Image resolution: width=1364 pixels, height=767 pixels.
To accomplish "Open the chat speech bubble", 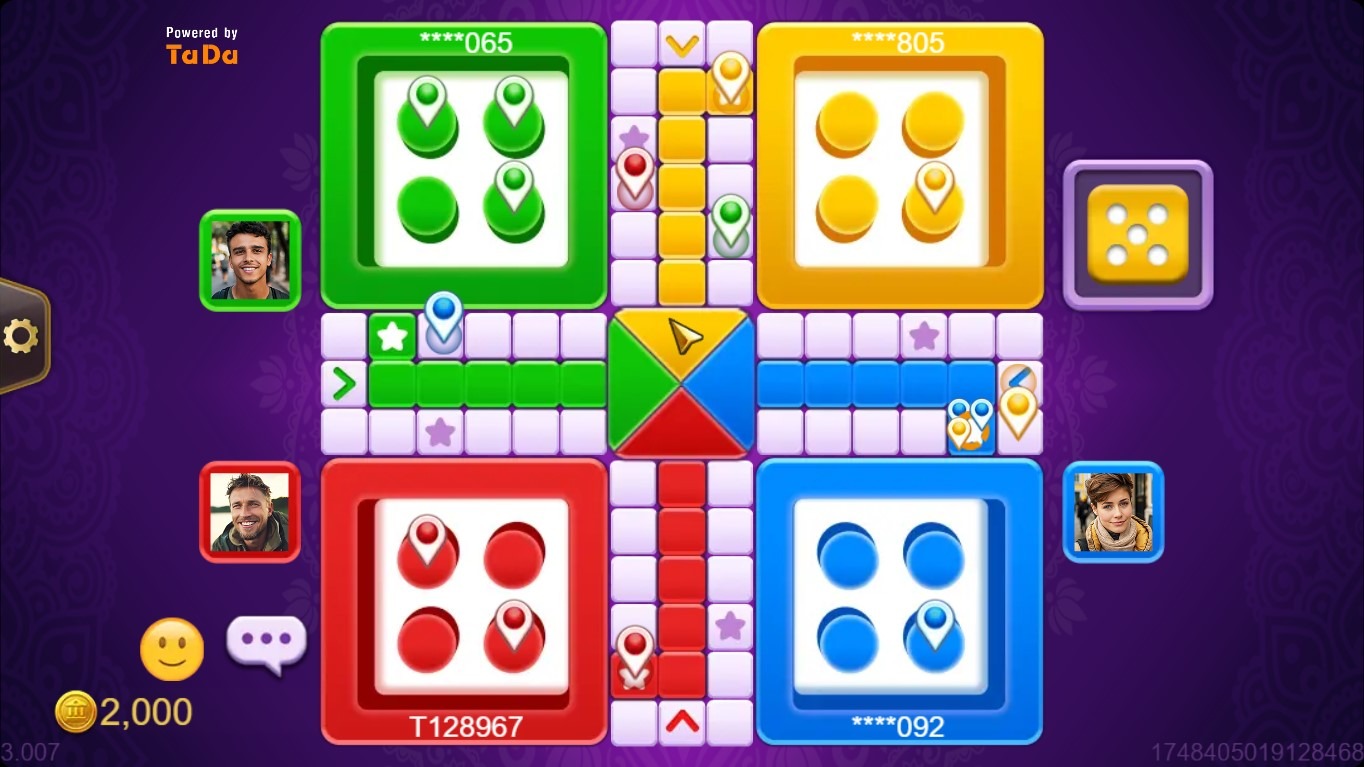I will (x=266, y=640).
